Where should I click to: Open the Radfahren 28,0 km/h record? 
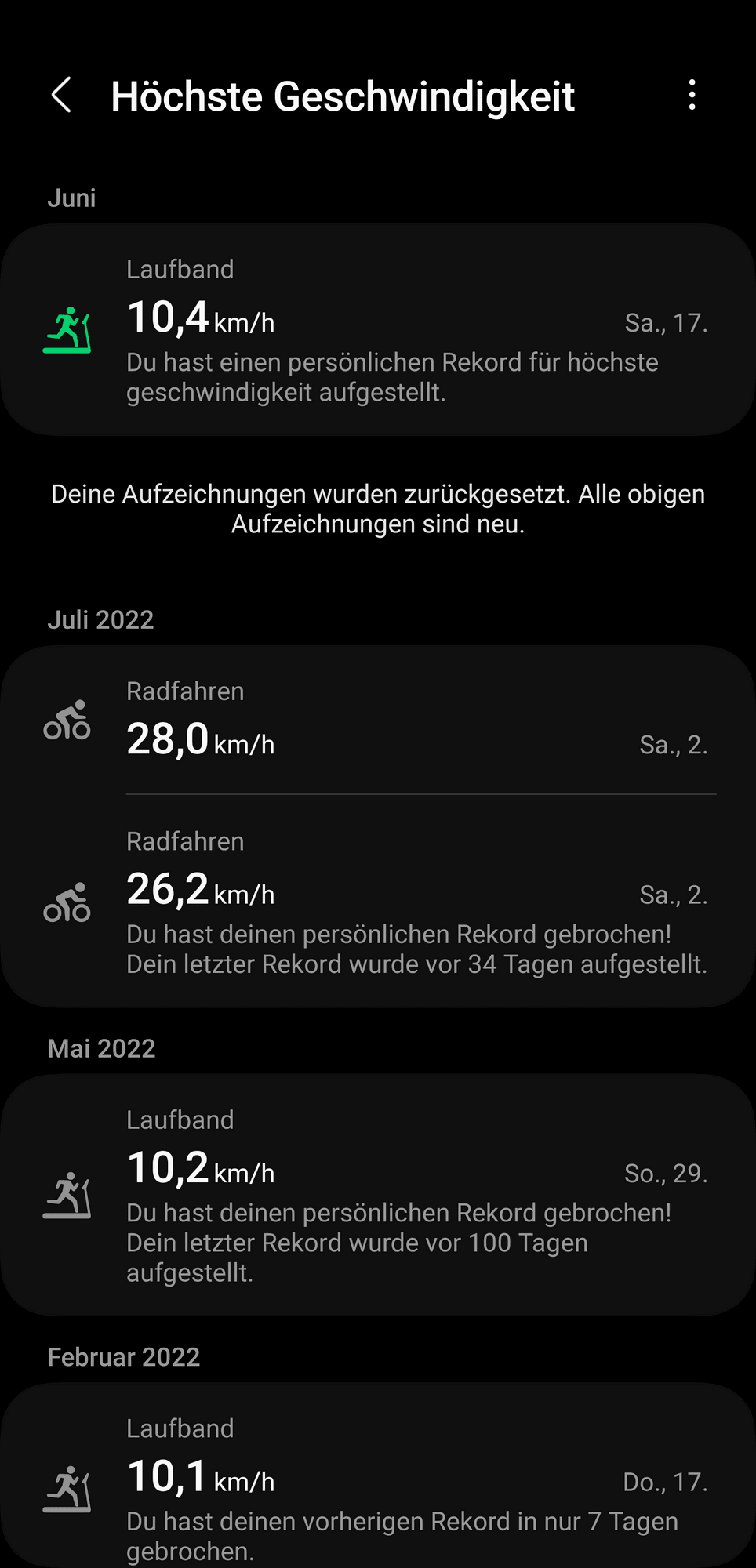click(378, 721)
